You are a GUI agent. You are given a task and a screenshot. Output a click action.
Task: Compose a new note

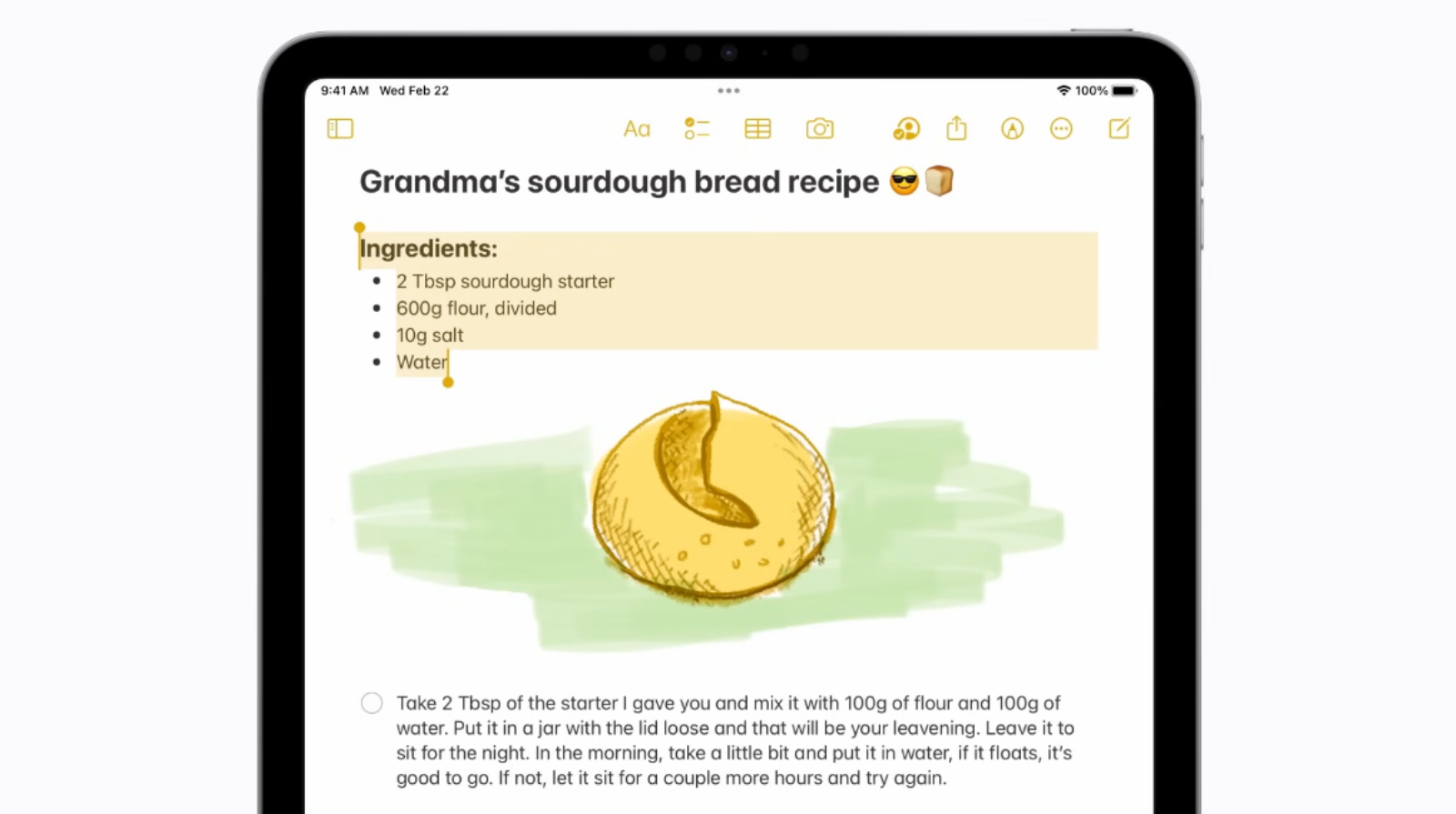(1119, 128)
